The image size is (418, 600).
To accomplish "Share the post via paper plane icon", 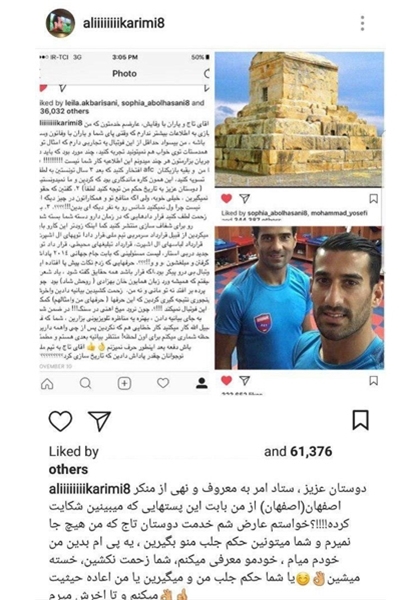I will click(99, 421).
